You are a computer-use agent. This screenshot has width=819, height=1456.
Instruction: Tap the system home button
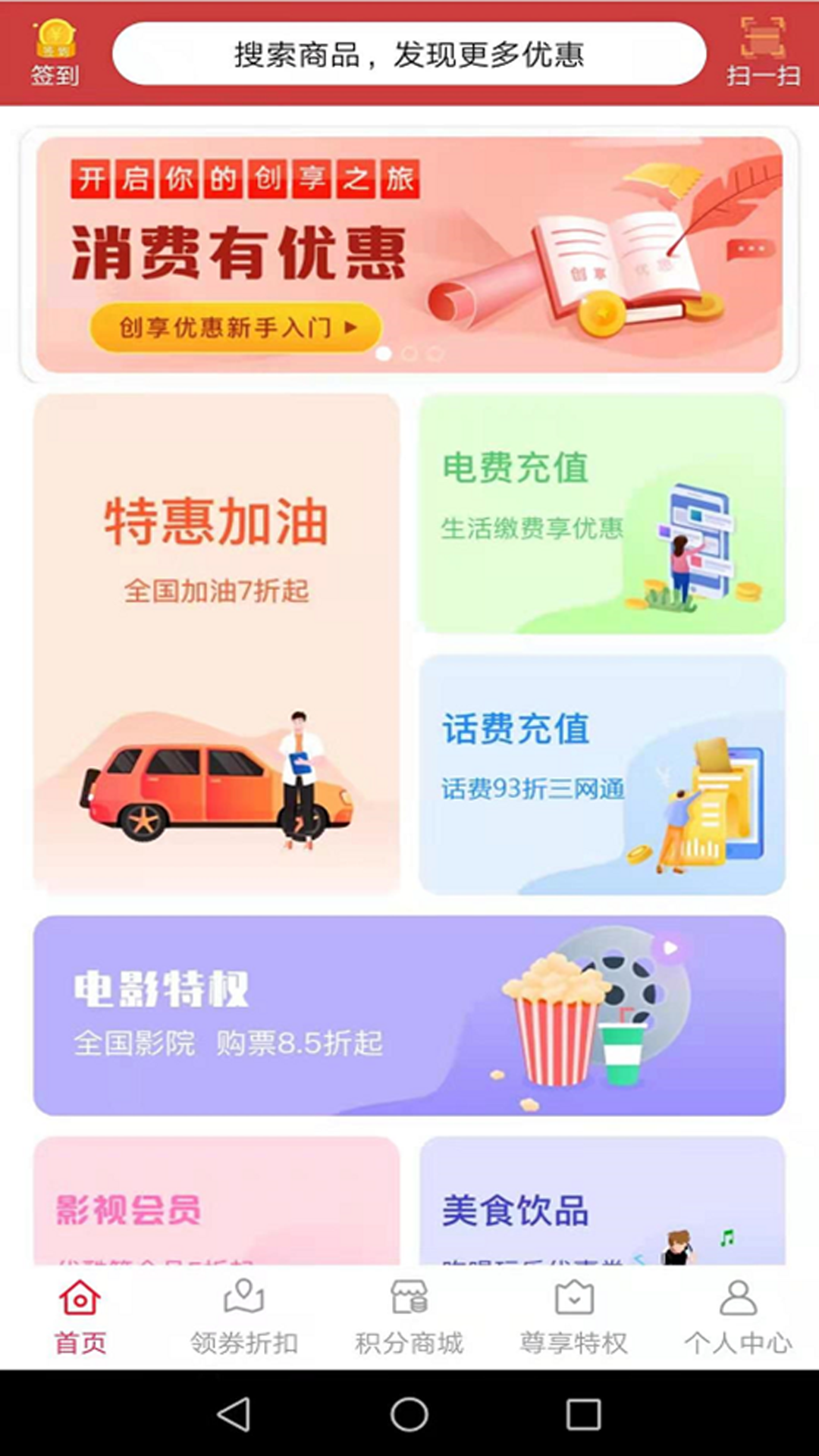point(409,1414)
